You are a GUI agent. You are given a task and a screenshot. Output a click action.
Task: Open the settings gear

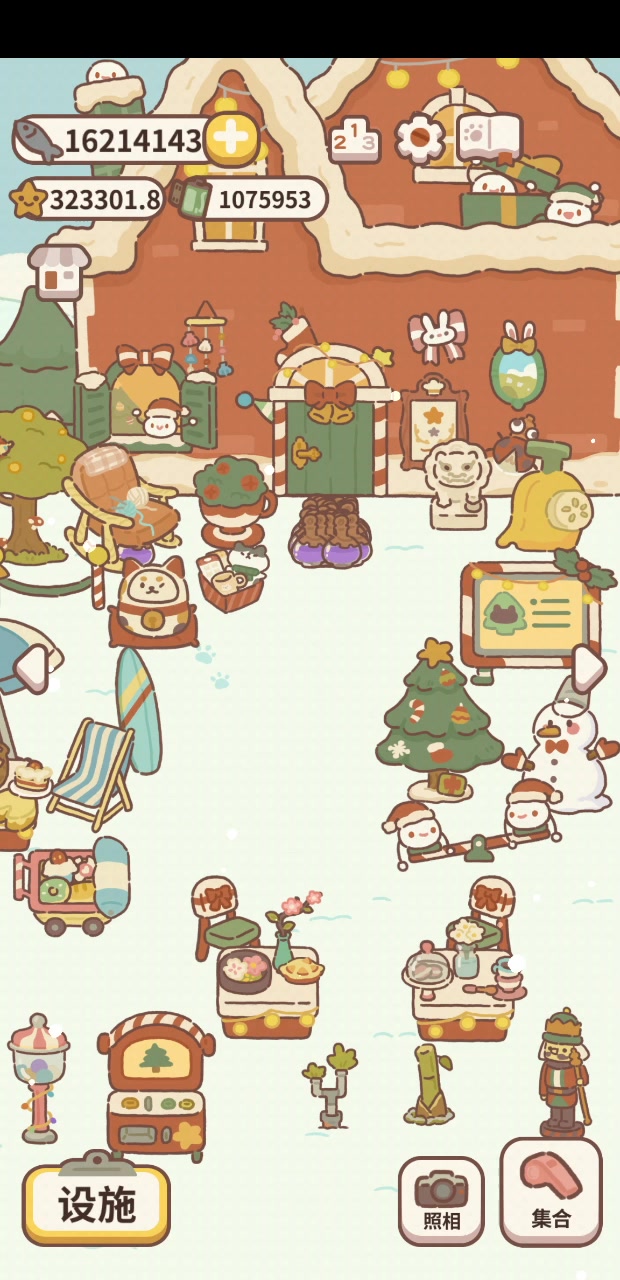point(419,139)
